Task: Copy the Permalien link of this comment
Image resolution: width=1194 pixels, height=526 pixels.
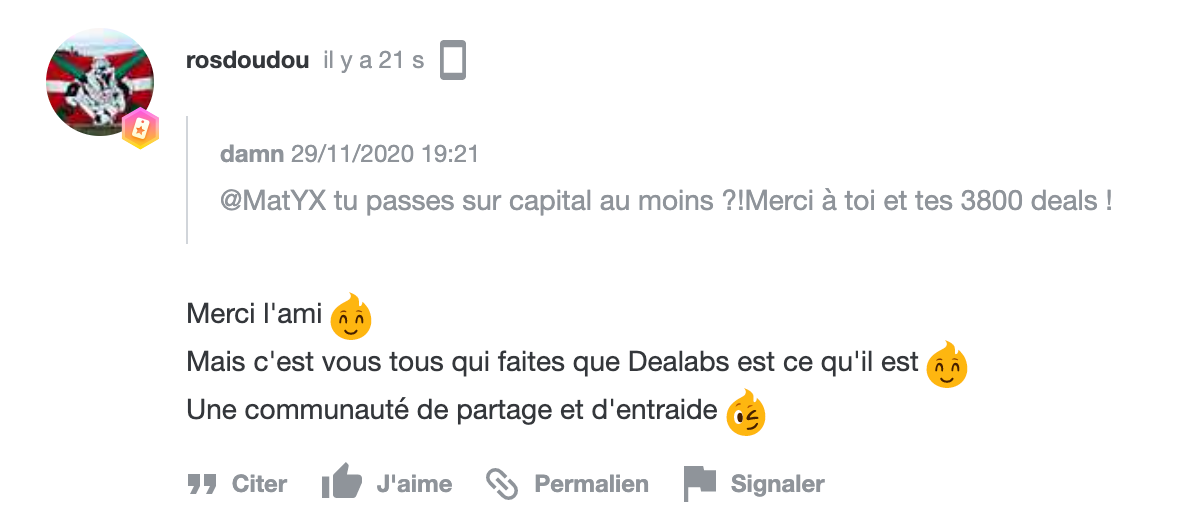Action: [x=567, y=484]
